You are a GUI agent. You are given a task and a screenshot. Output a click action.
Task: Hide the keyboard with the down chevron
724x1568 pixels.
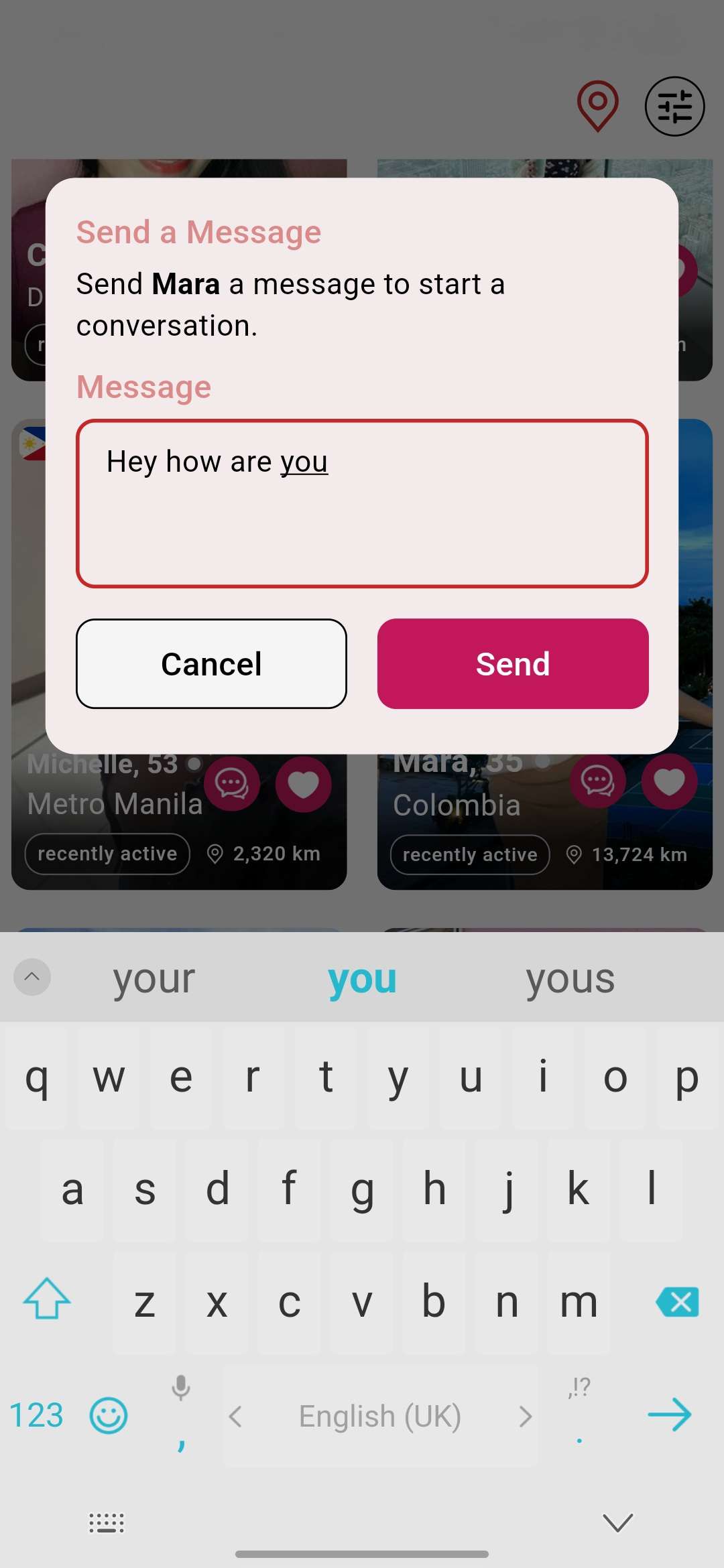click(x=617, y=1522)
